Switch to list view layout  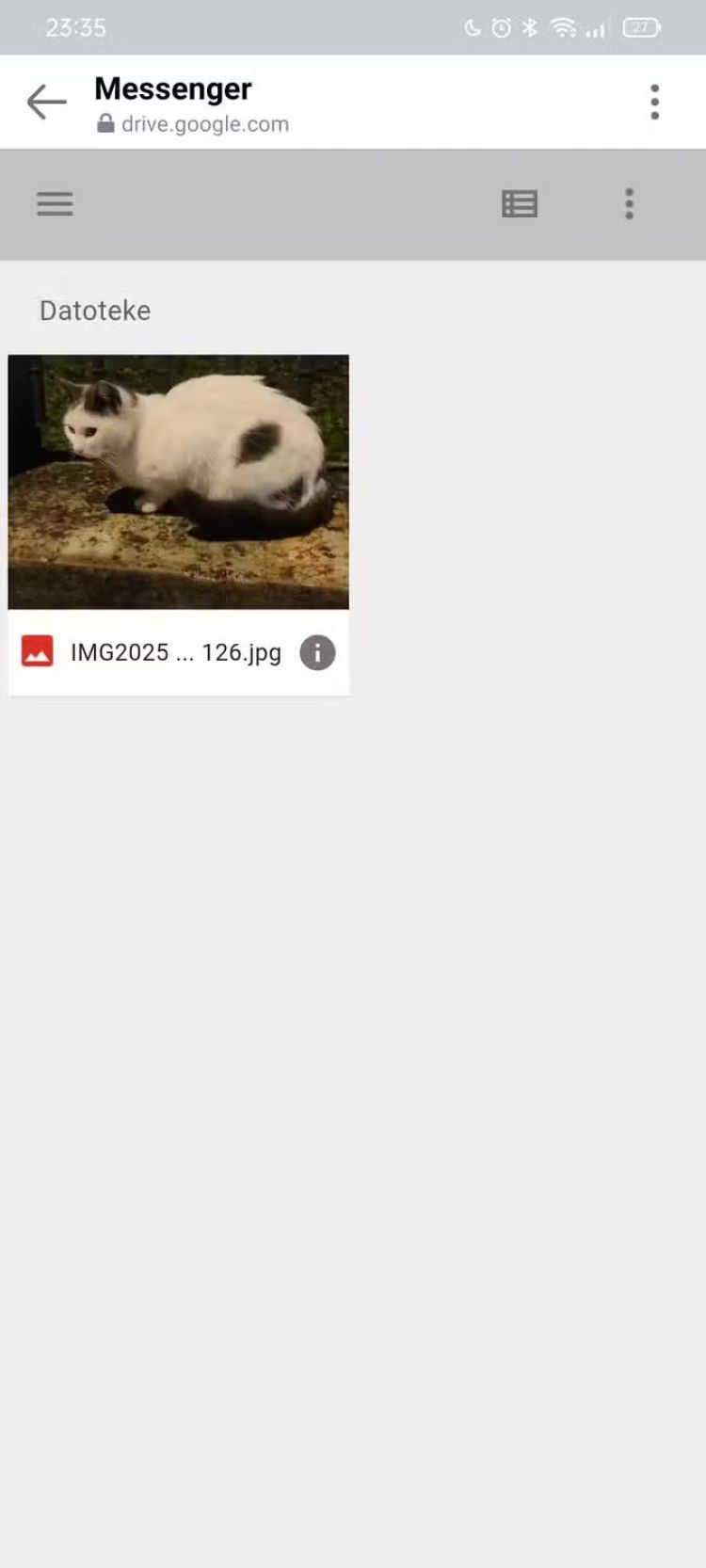pyautogui.click(x=520, y=203)
